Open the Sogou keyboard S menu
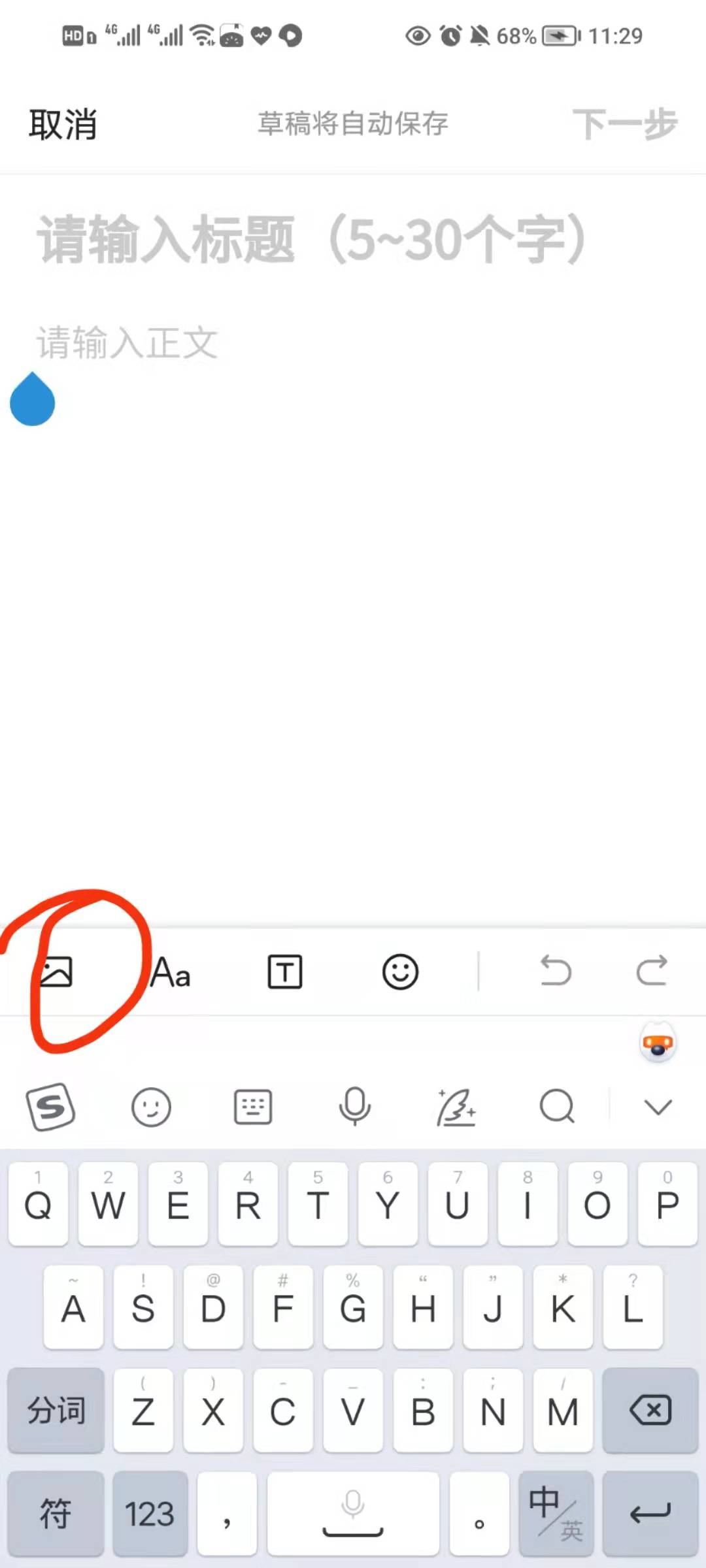Viewport: 706px width, 1568px height. tap(51, 1107)
